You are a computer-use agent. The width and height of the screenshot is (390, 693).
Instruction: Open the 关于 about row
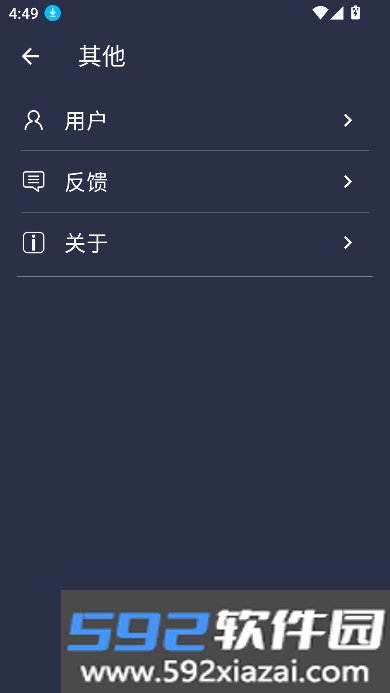click(195, 243)
